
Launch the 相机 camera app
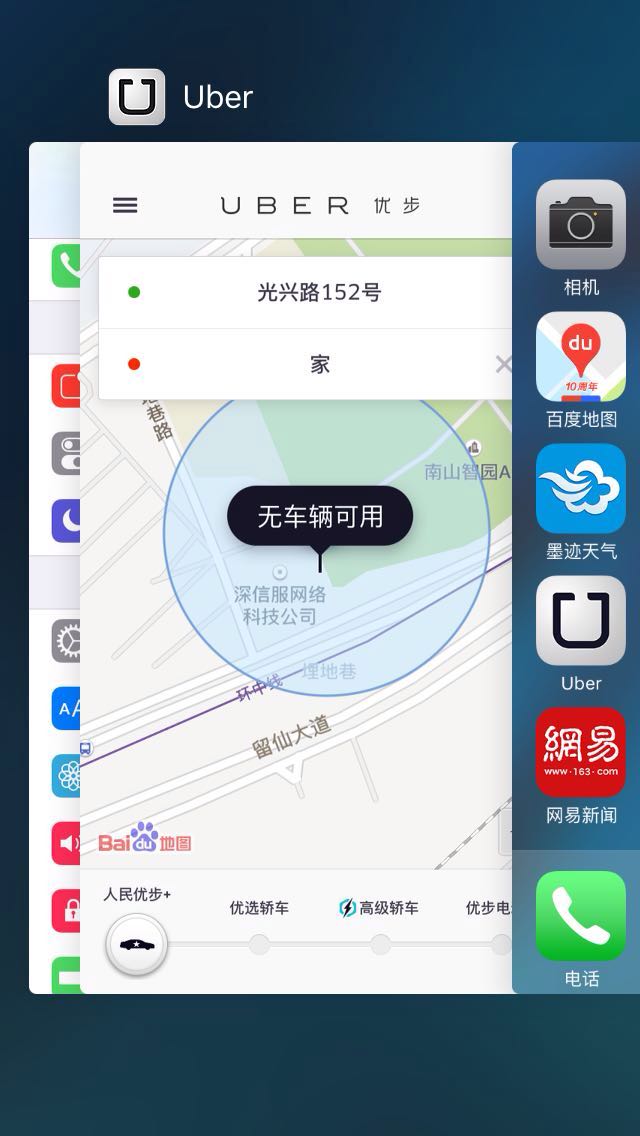coord(580,226)
